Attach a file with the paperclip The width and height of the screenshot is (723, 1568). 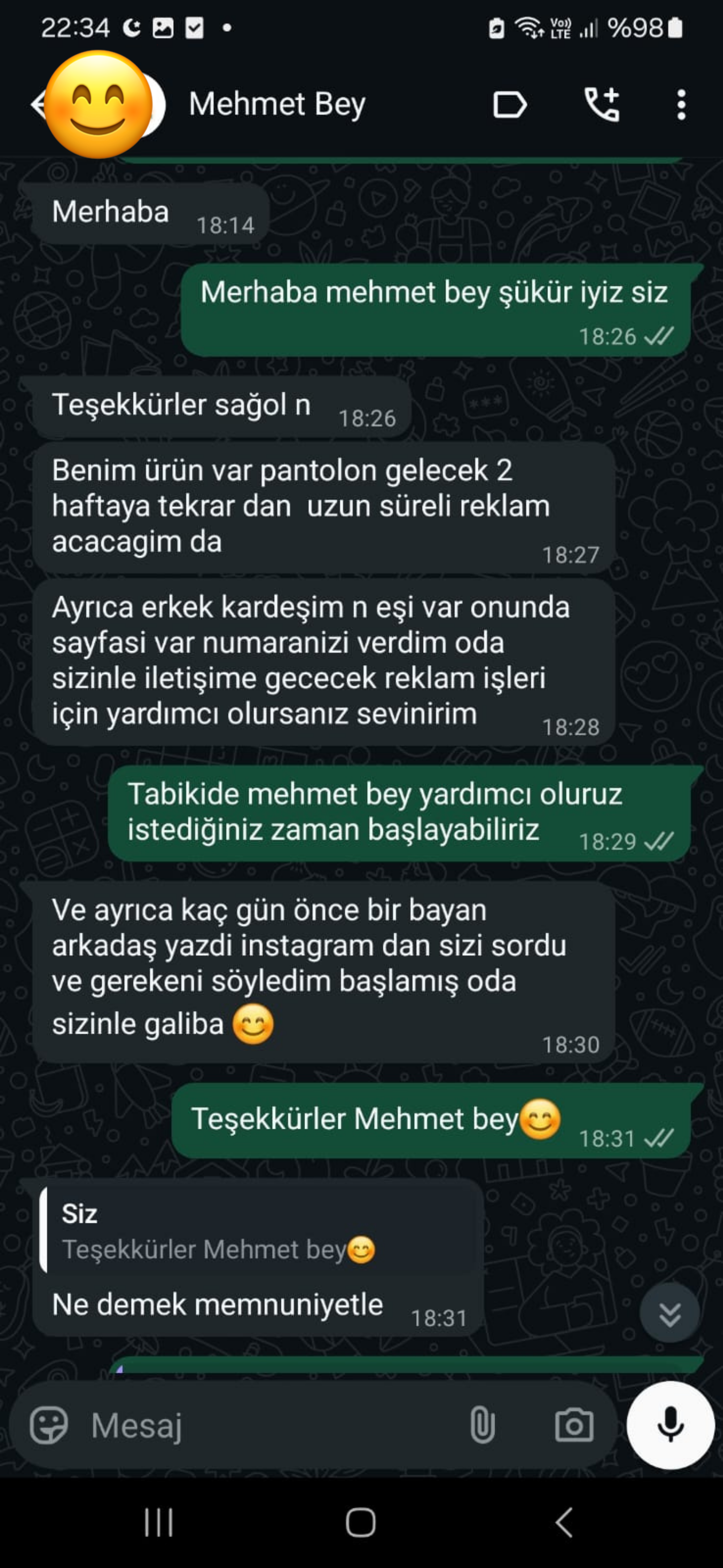tap(482, 1425)
